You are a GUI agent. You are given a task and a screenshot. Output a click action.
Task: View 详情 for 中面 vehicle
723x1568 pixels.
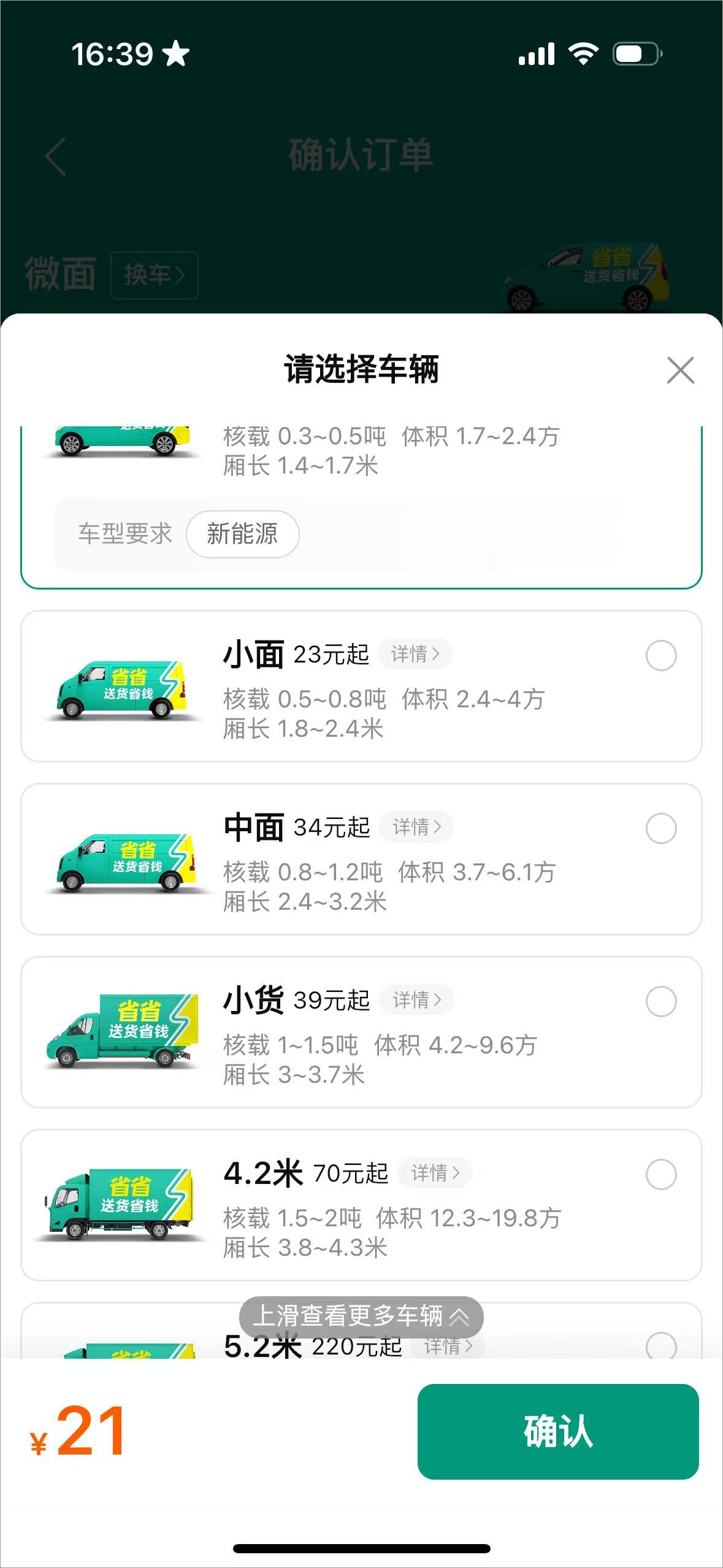[416, 827]
